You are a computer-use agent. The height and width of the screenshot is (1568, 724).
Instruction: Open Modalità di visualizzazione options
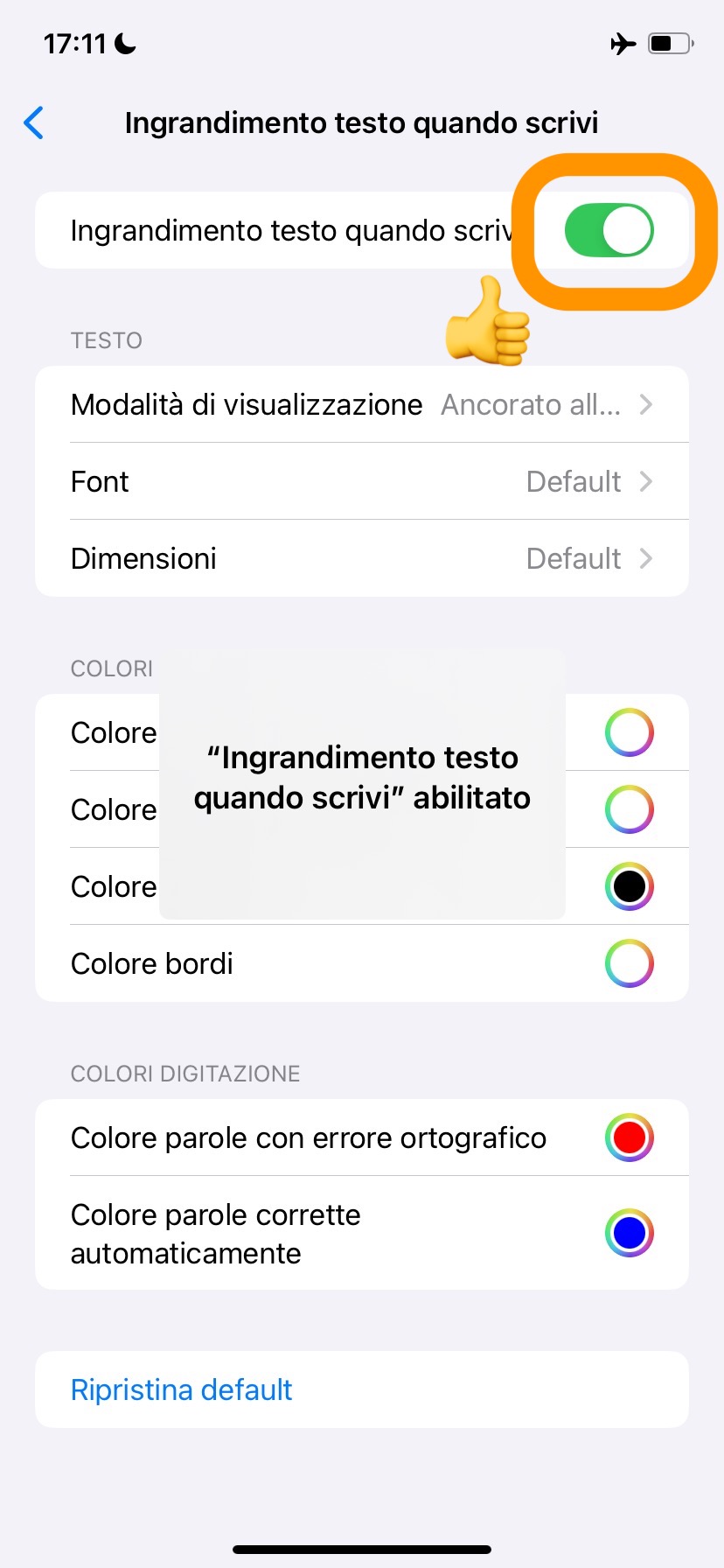tap(362, 404)
